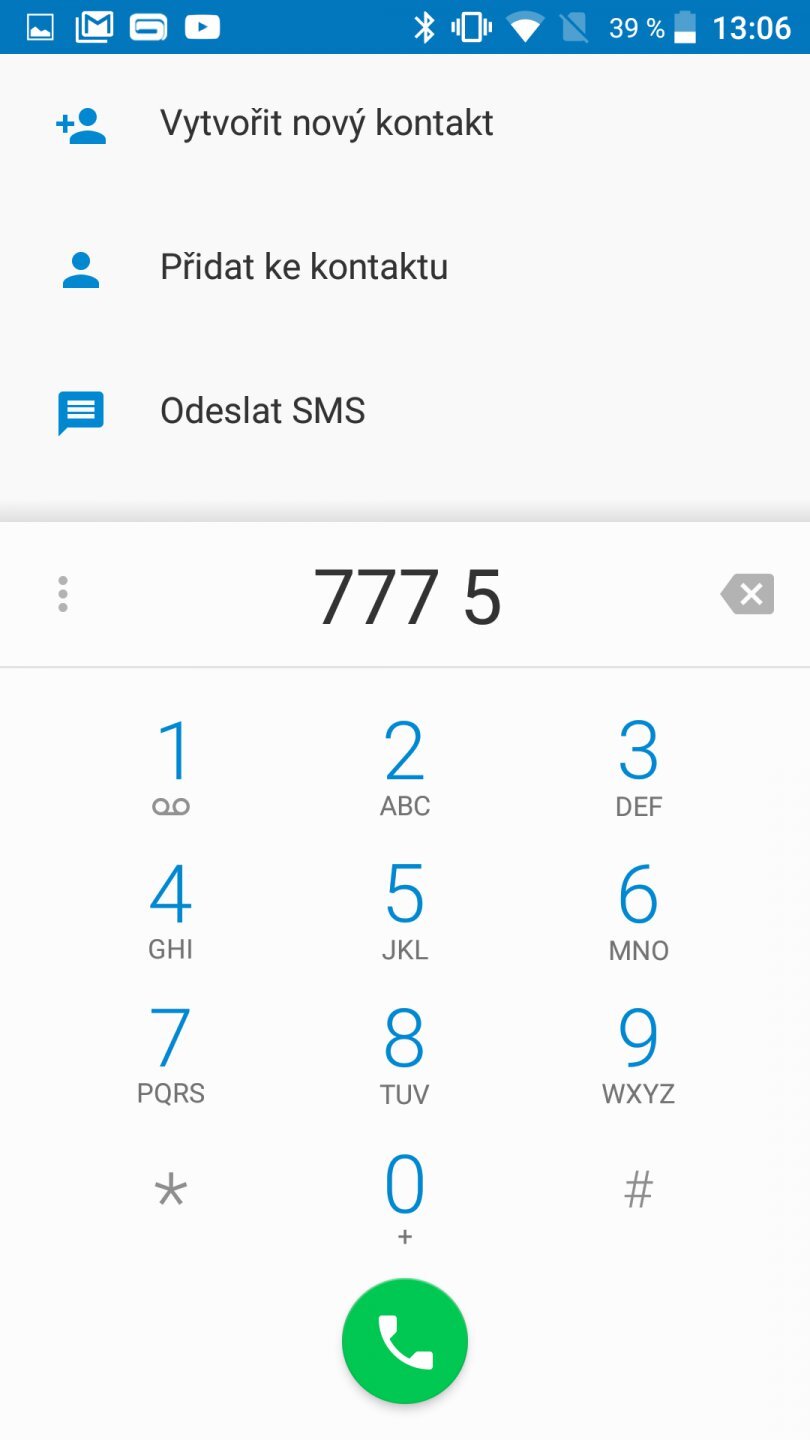Call the number with green phone button
The width and height of the screenshot is (810, 1440).
[x=405, y=1341]
